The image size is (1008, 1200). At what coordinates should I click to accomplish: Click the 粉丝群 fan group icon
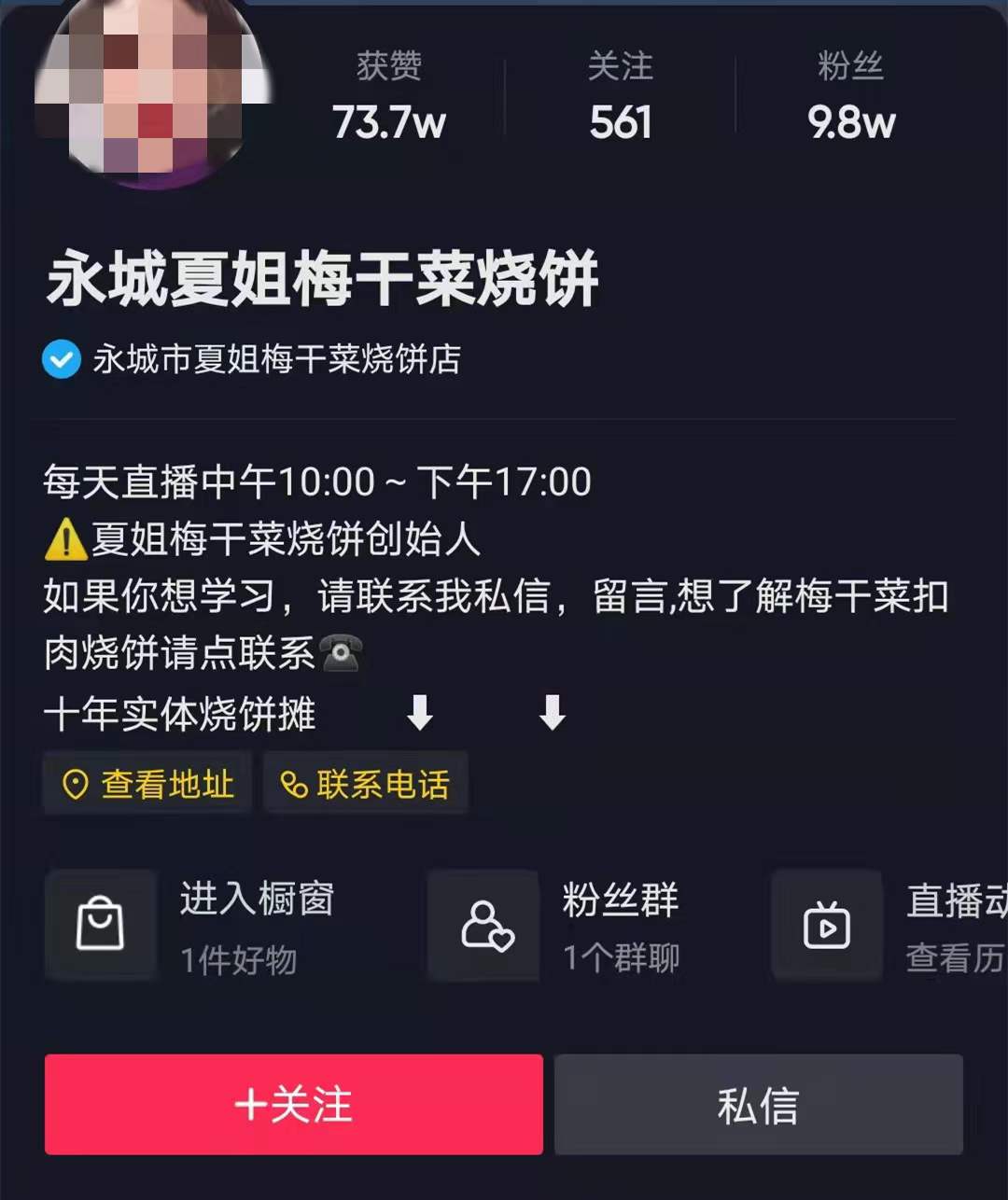(x=483, y=926)
